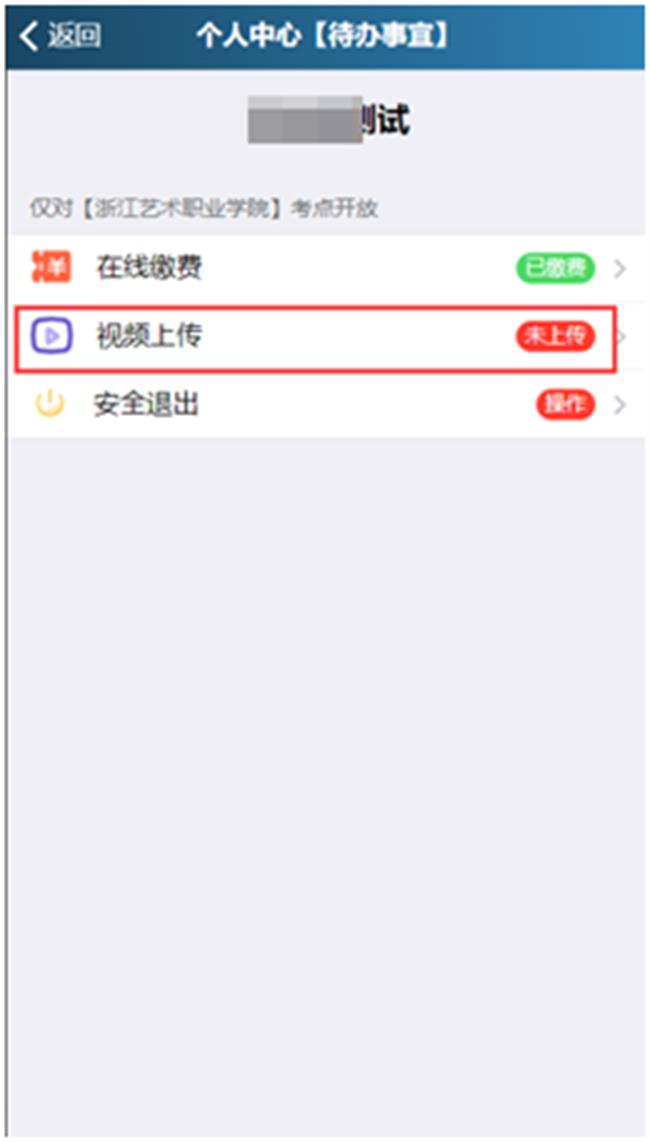The height and width of the screenshot is (1142, 650).
Task: Open the 在线缴费 row
Action: 320,268
